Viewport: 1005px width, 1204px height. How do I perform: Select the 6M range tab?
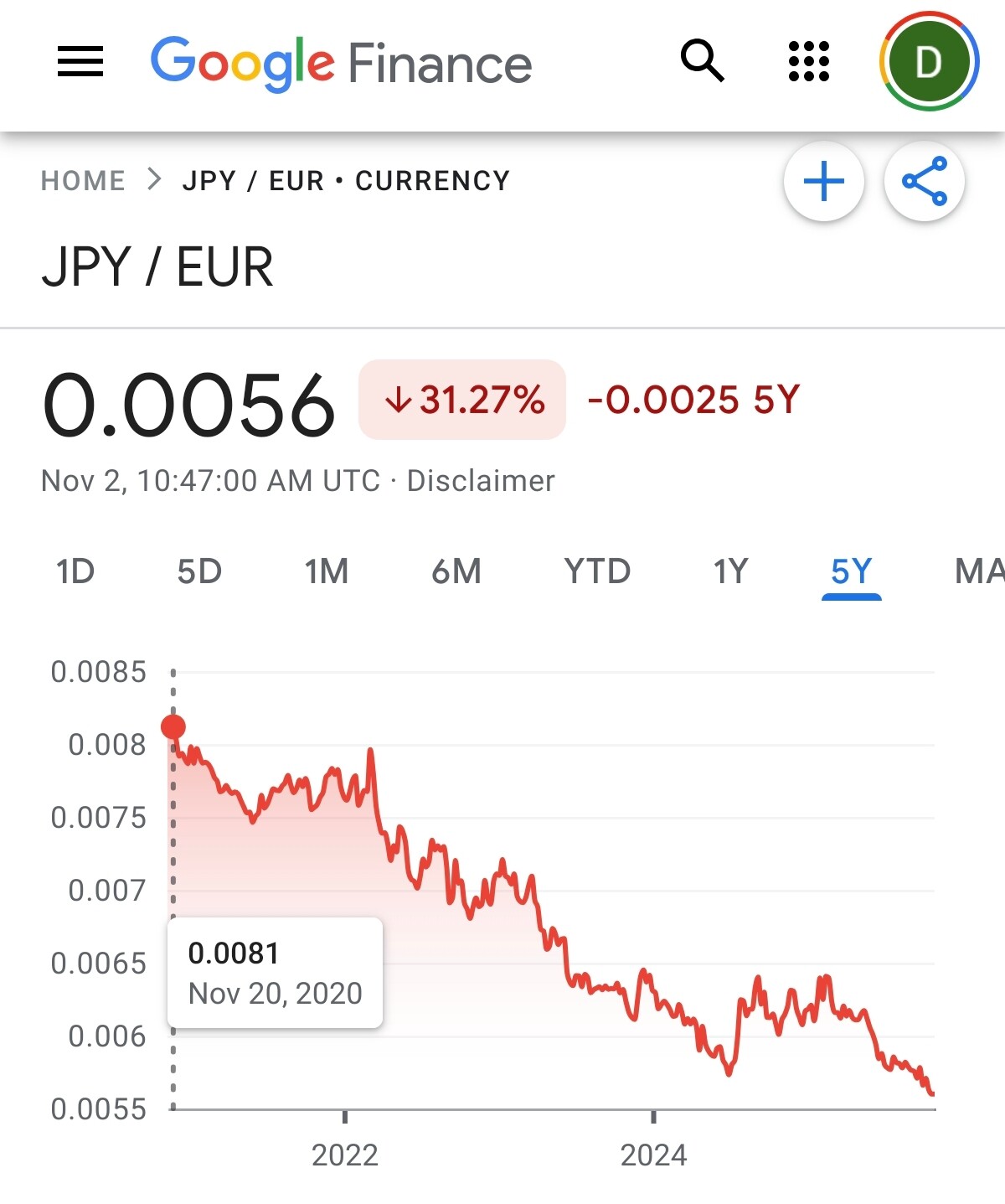point(456,571)
